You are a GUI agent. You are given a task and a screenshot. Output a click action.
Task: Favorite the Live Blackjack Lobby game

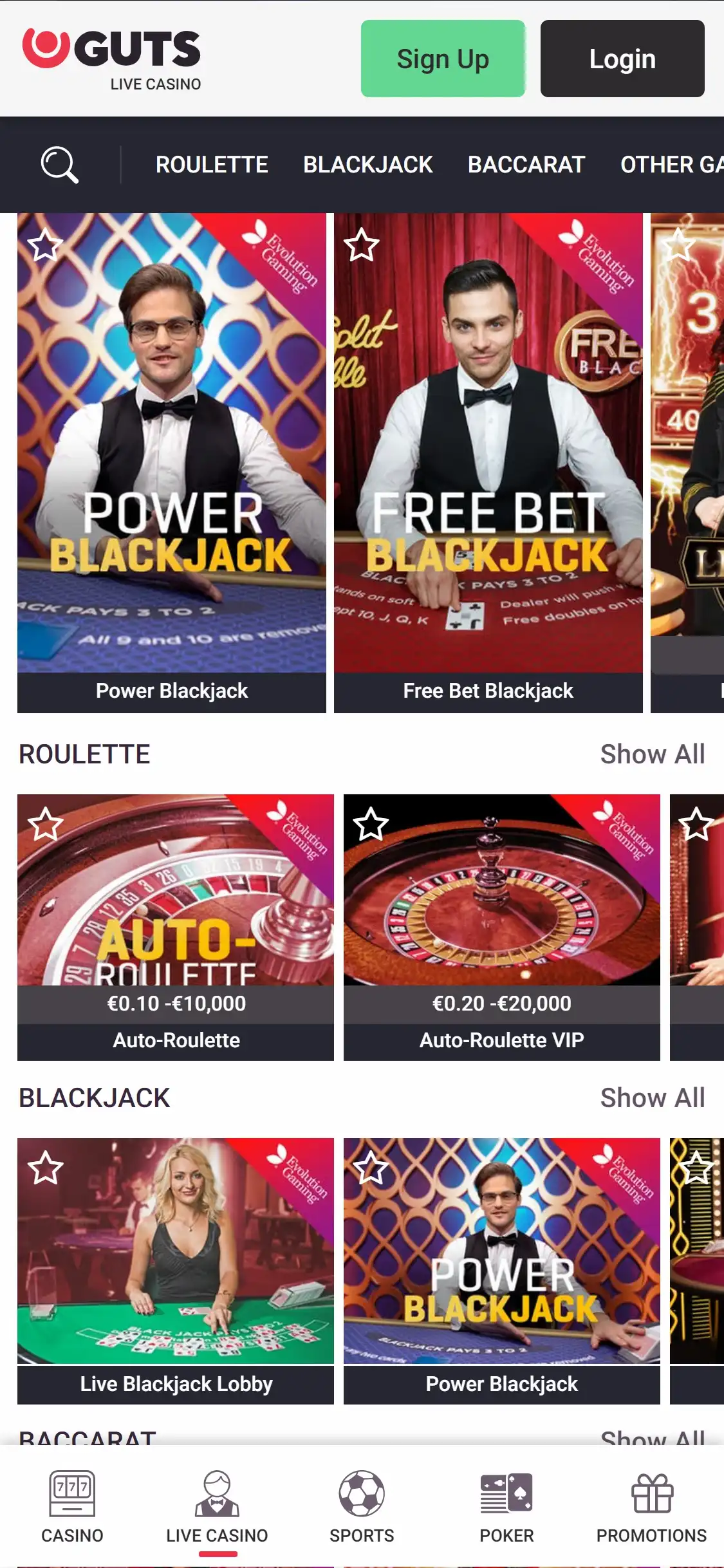pos(46,1168)
